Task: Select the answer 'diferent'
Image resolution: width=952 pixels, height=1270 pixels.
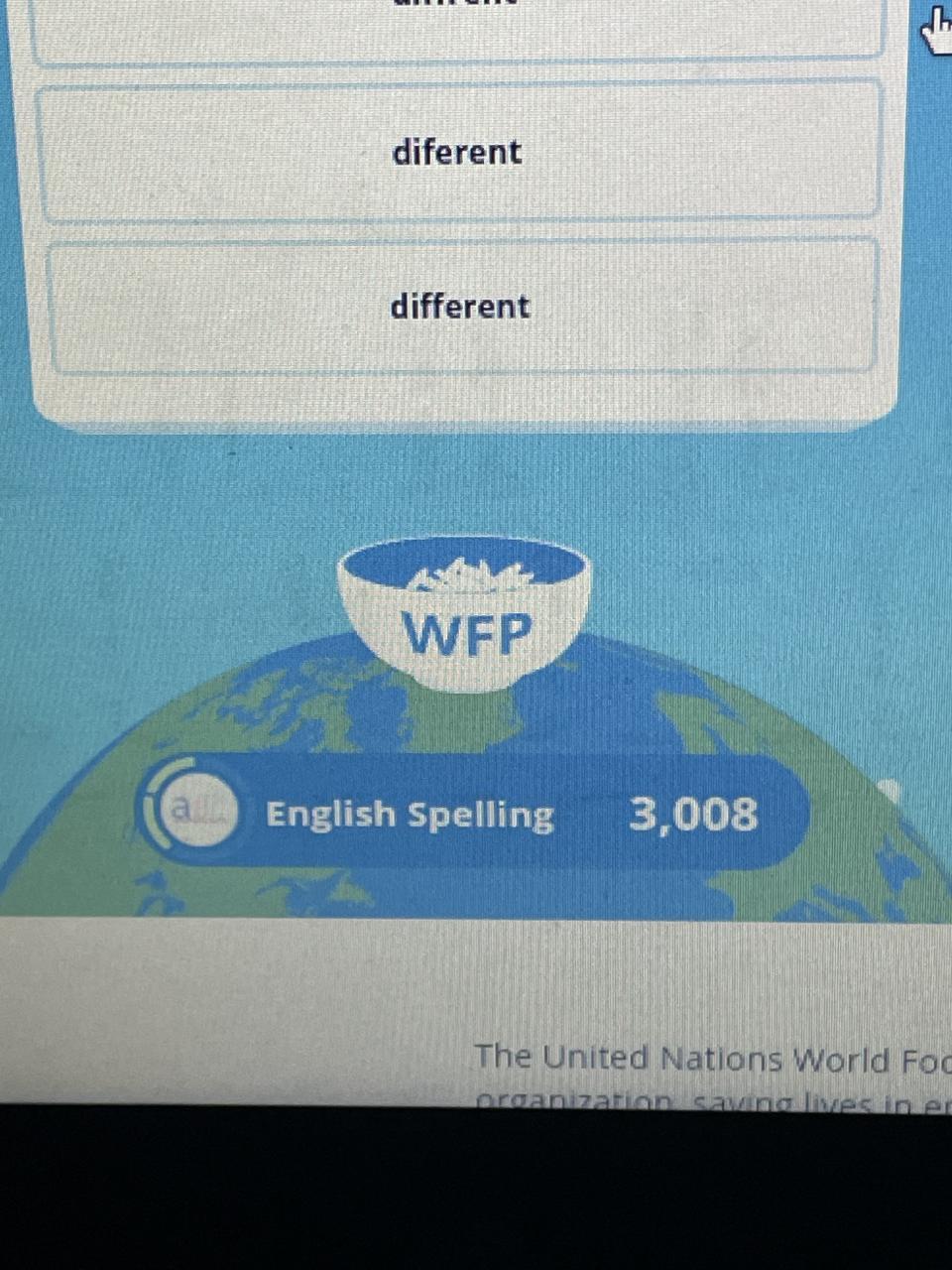Action: pyautogui.click(x=457, y=152)
